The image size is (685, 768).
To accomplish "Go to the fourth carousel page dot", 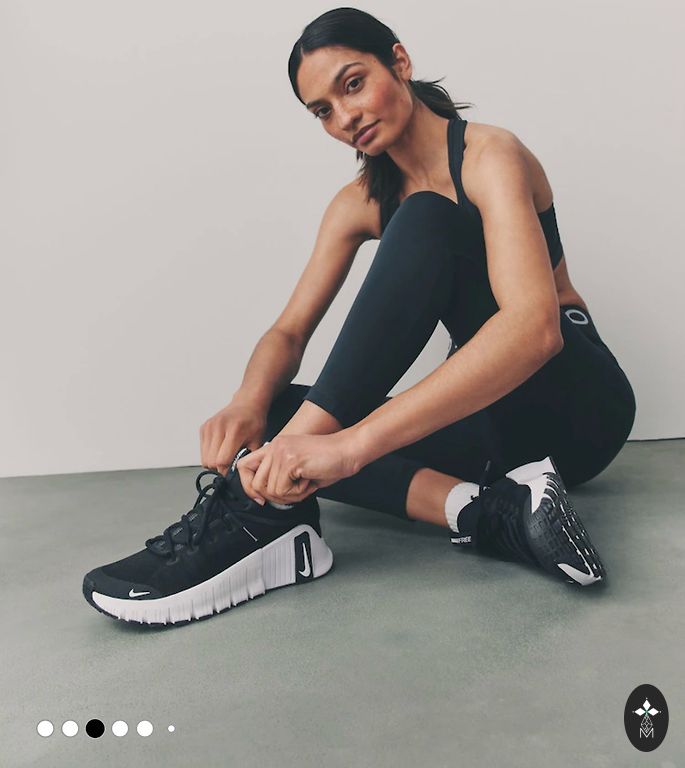I will (120, 728).
